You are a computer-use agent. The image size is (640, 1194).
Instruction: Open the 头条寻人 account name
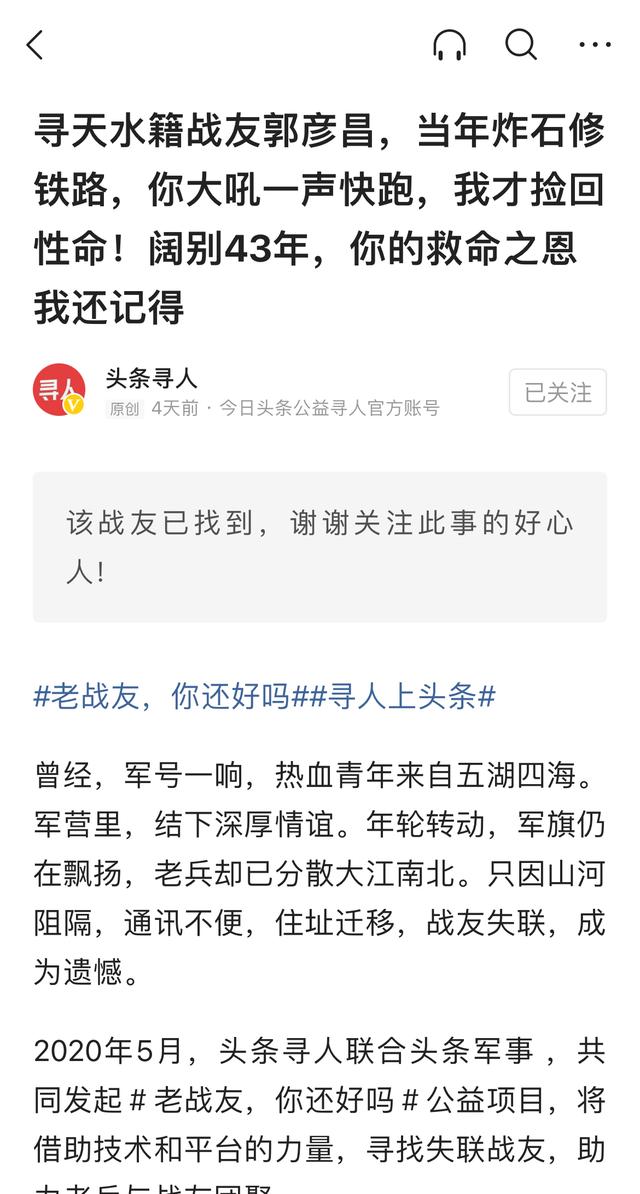(x=151, y=378)
